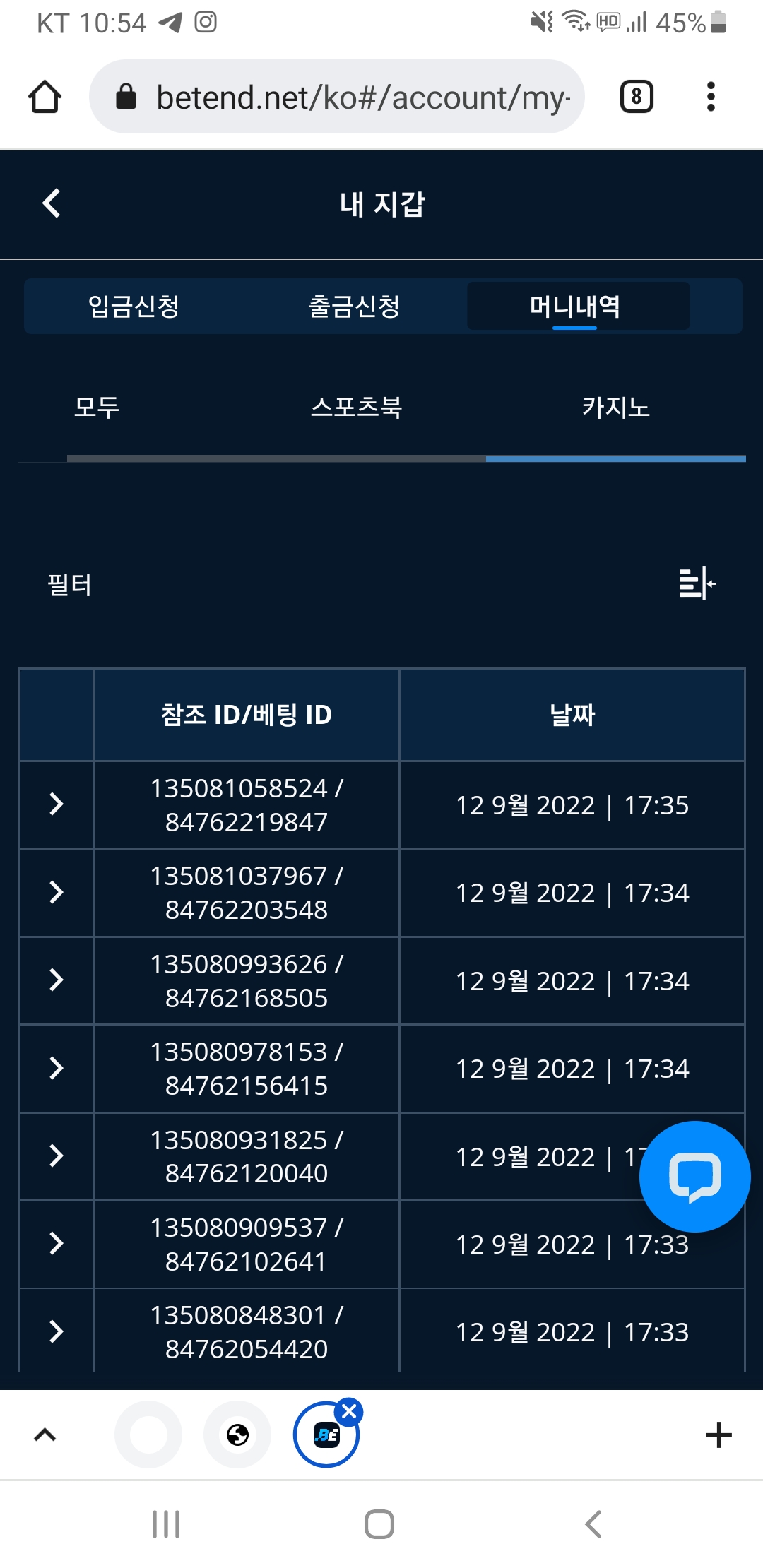Image resolution: width=763 pixels, height=1568 pixels.
Task: Expand row 135080931825
Action: pos(57,1156)
